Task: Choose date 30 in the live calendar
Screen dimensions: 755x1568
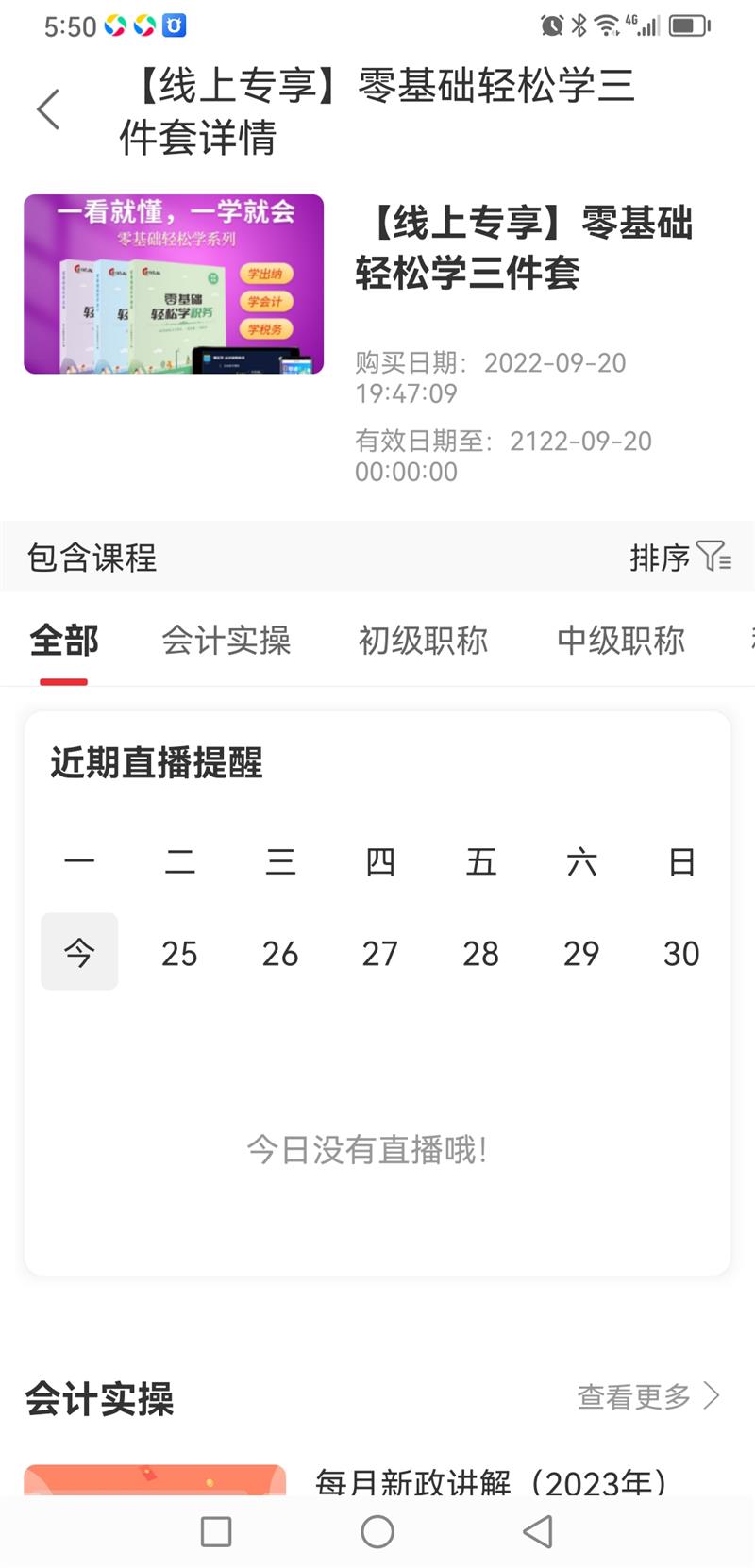Action: tap(681, 953)
